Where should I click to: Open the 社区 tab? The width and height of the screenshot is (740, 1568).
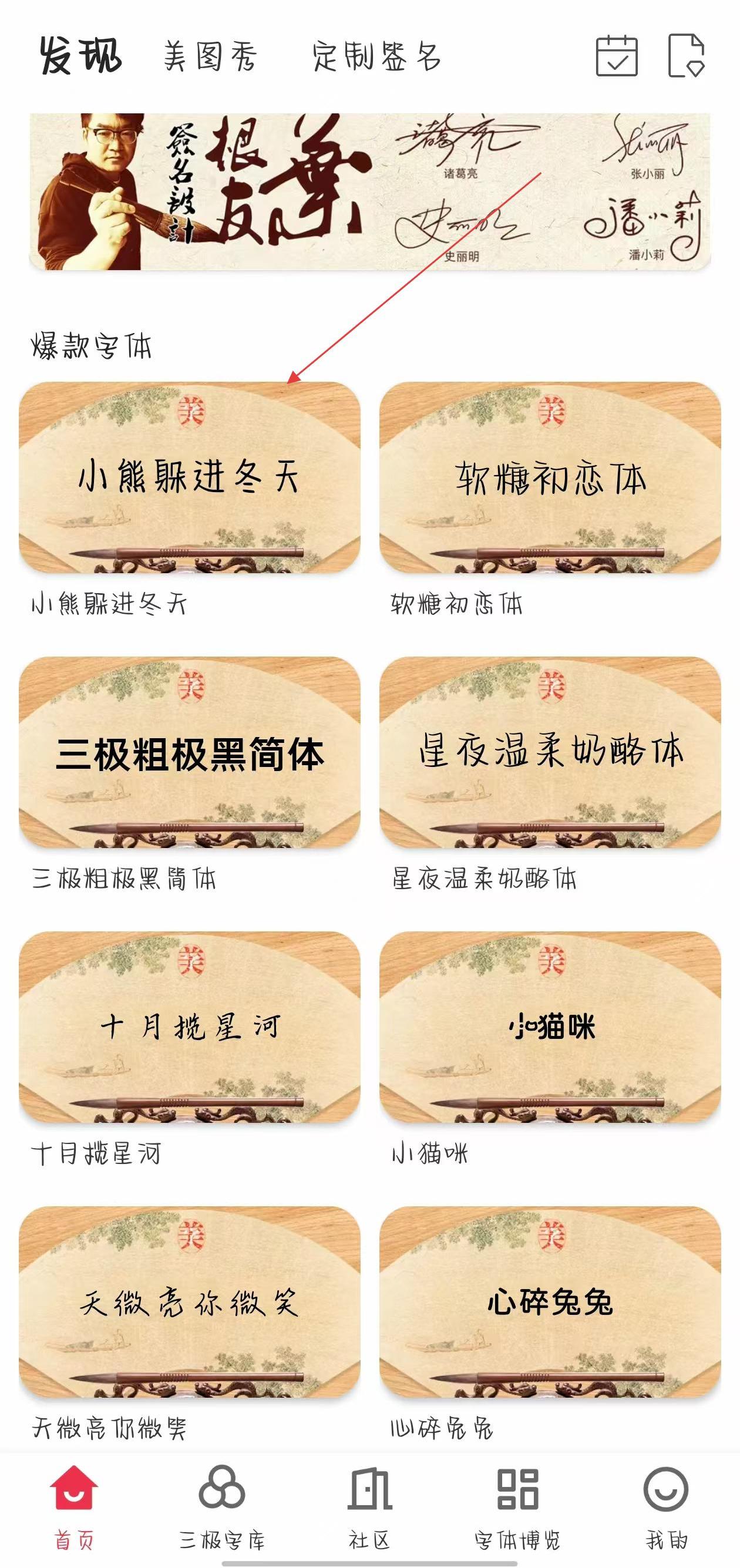point(369,1506)
